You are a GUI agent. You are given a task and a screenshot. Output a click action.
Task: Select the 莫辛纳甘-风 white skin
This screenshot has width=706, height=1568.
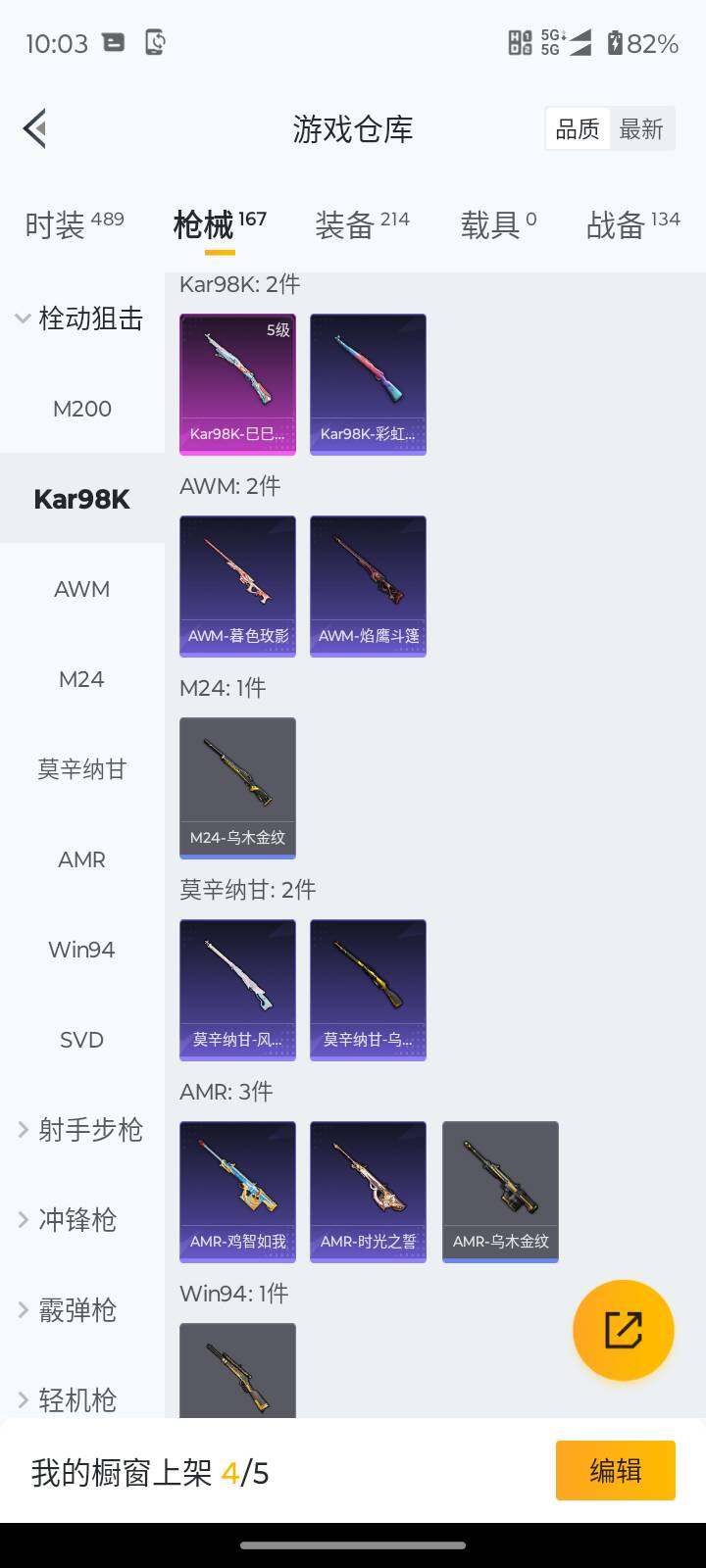point(236,990)
